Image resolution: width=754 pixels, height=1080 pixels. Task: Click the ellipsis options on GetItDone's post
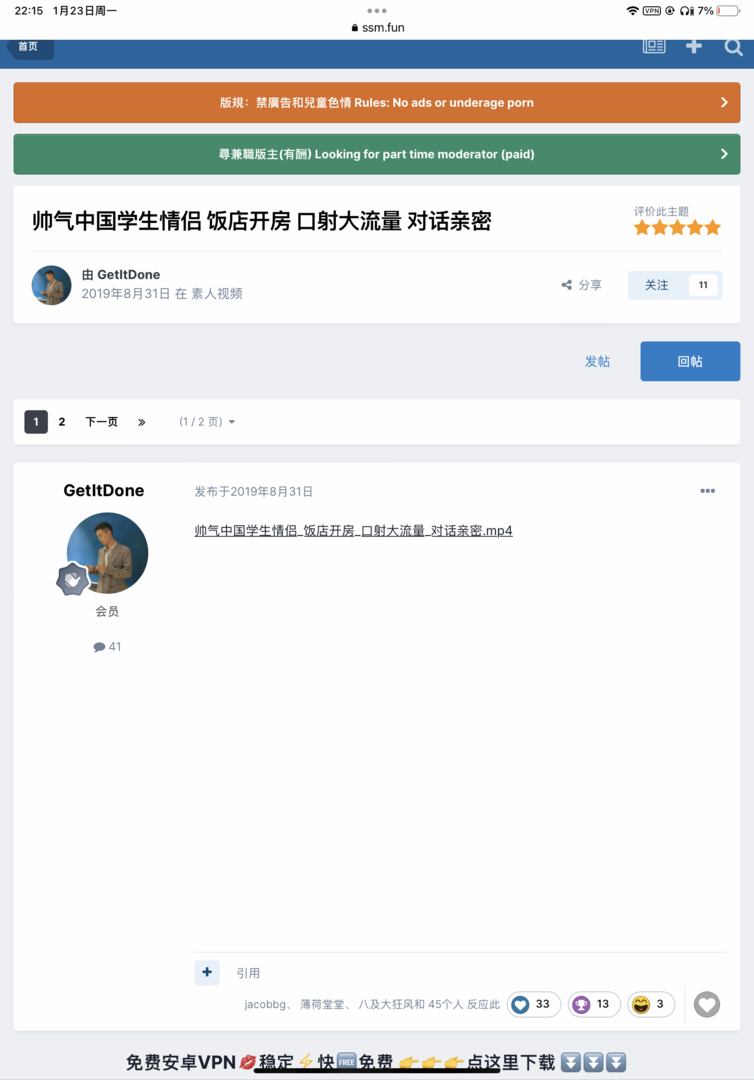tap(708, 490)
